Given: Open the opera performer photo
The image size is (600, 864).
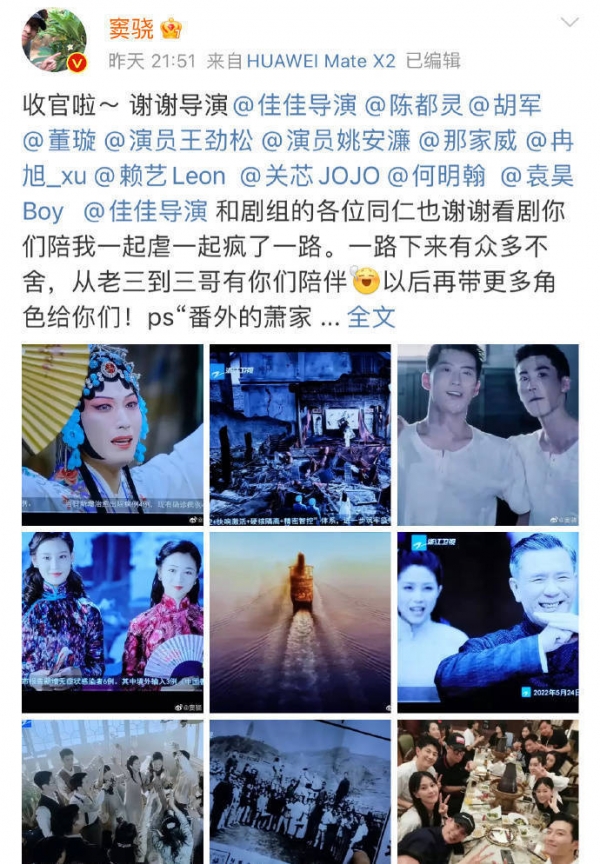Looking at the screenshot, I should click(112, 435).
